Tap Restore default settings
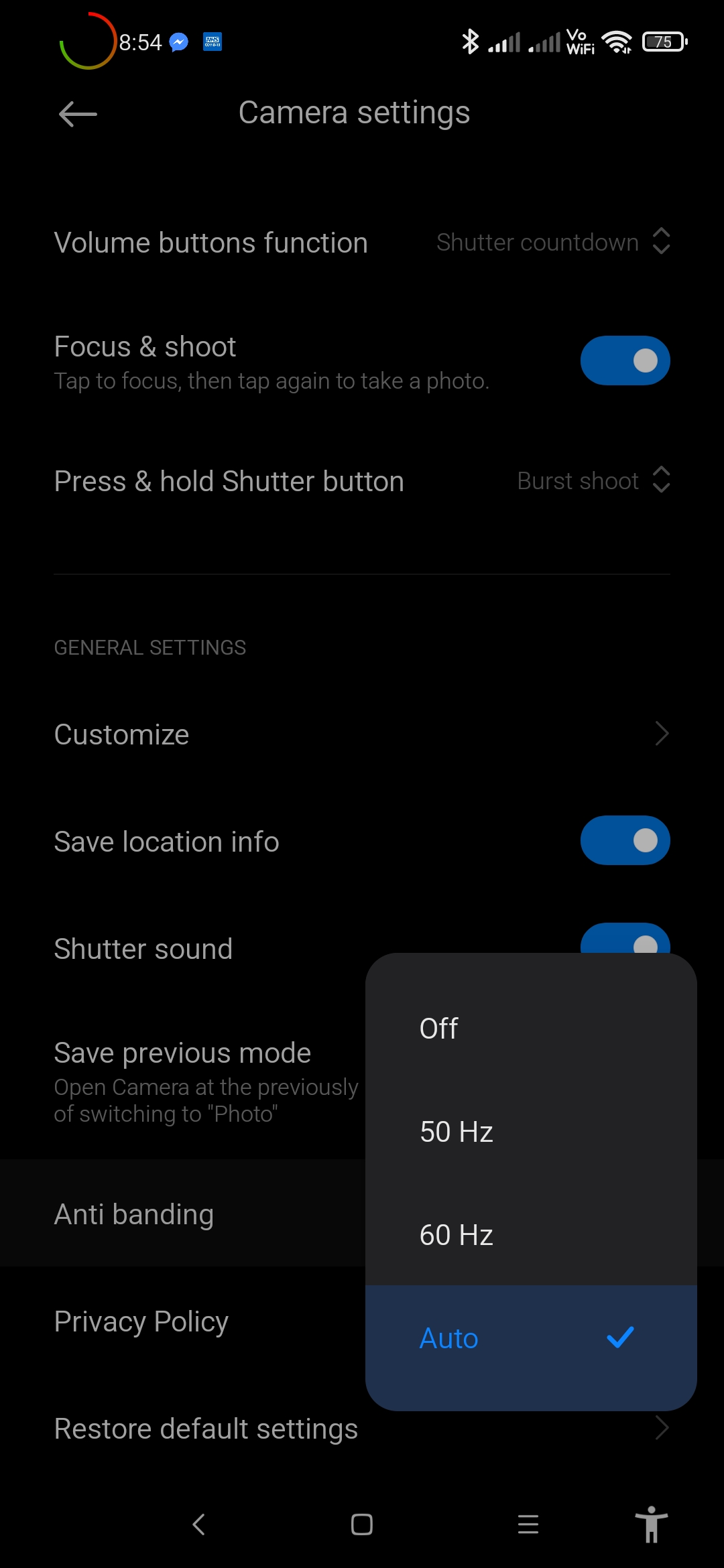 [206, 1429]
